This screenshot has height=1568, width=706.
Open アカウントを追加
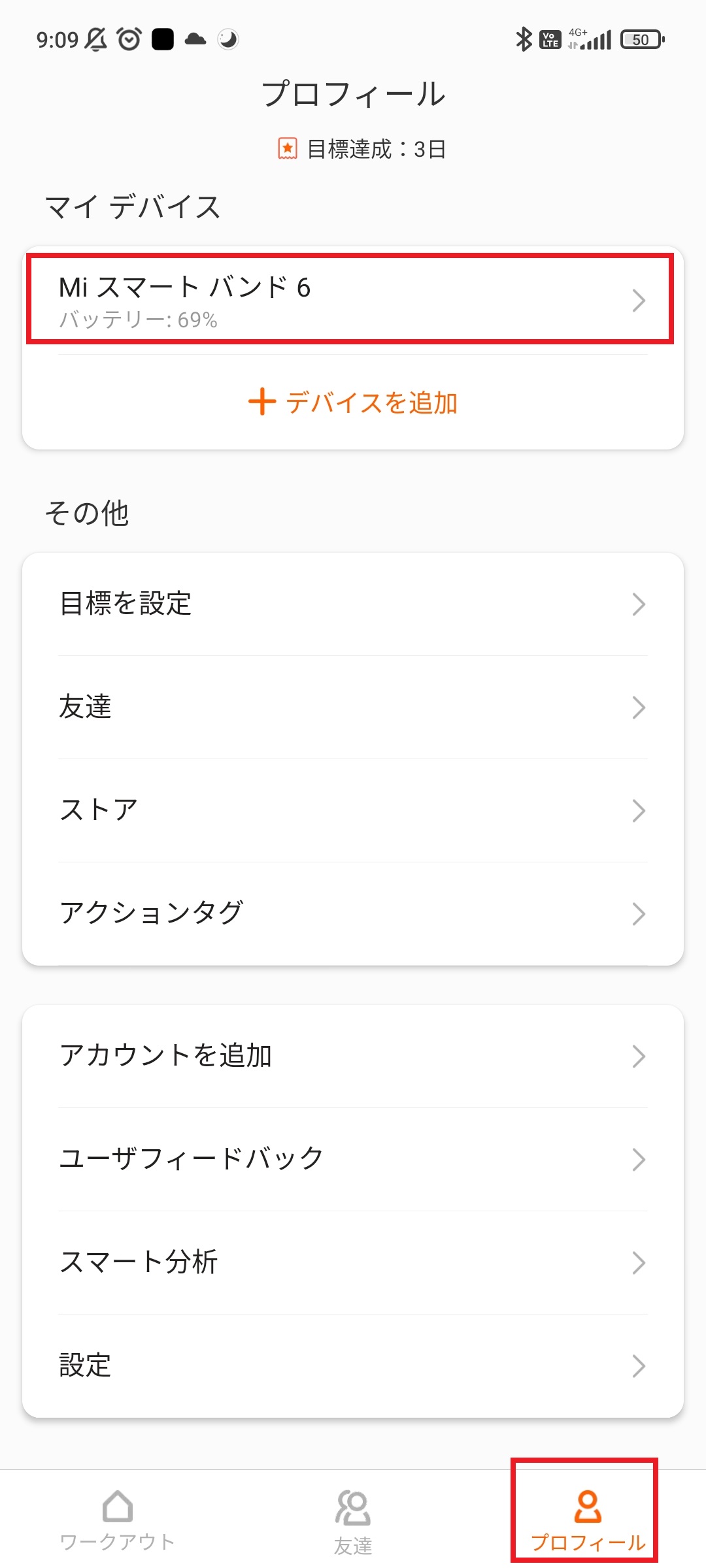point(353,1056)
